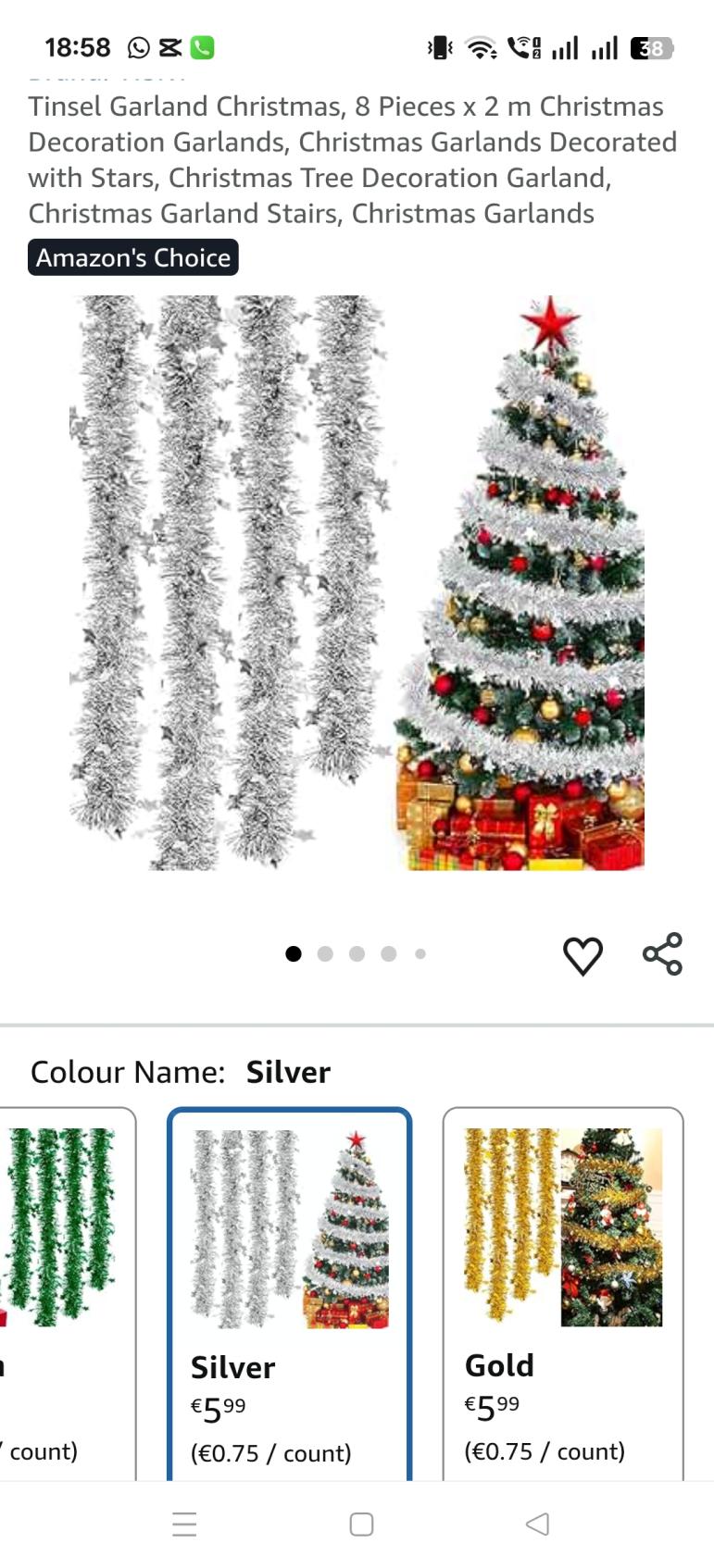
Task: Go back with the system back button
Action: click(x=537, y=1524)
